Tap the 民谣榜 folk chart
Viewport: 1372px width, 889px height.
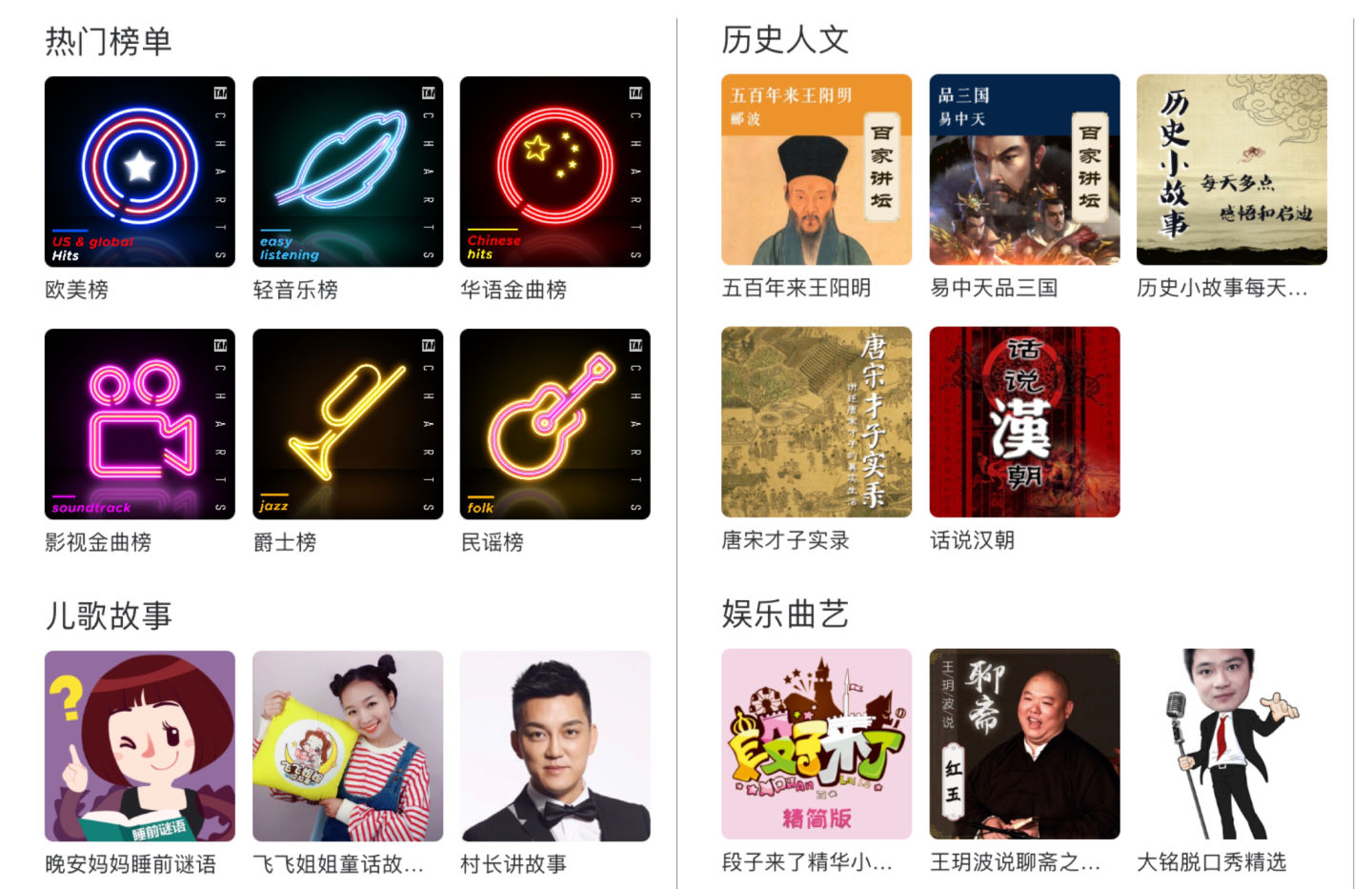pyautogui.click(x=555, y=424)
